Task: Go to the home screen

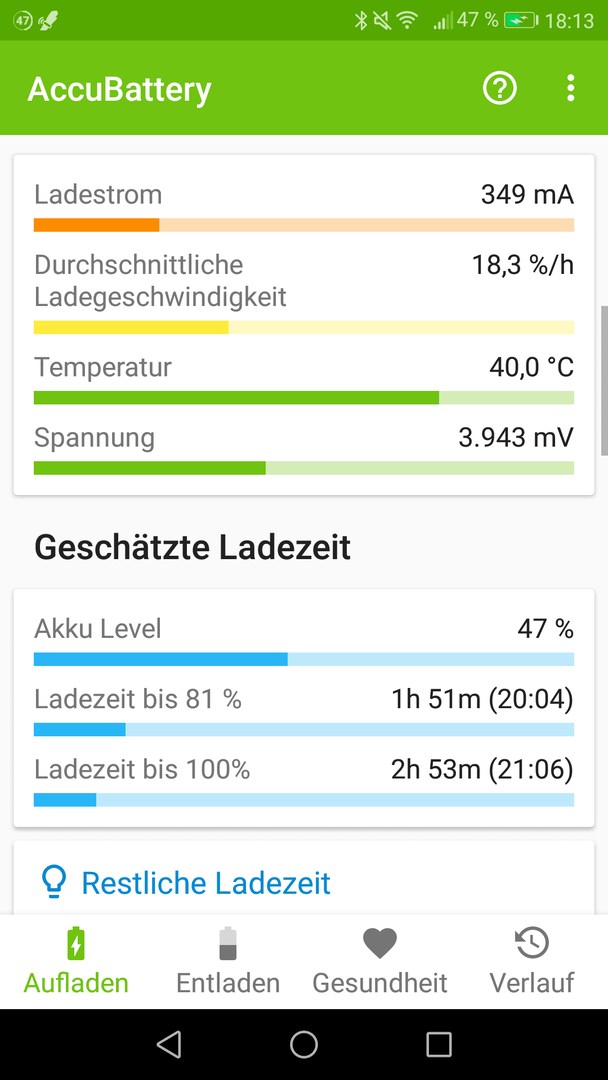Action: coord(304,1044)
